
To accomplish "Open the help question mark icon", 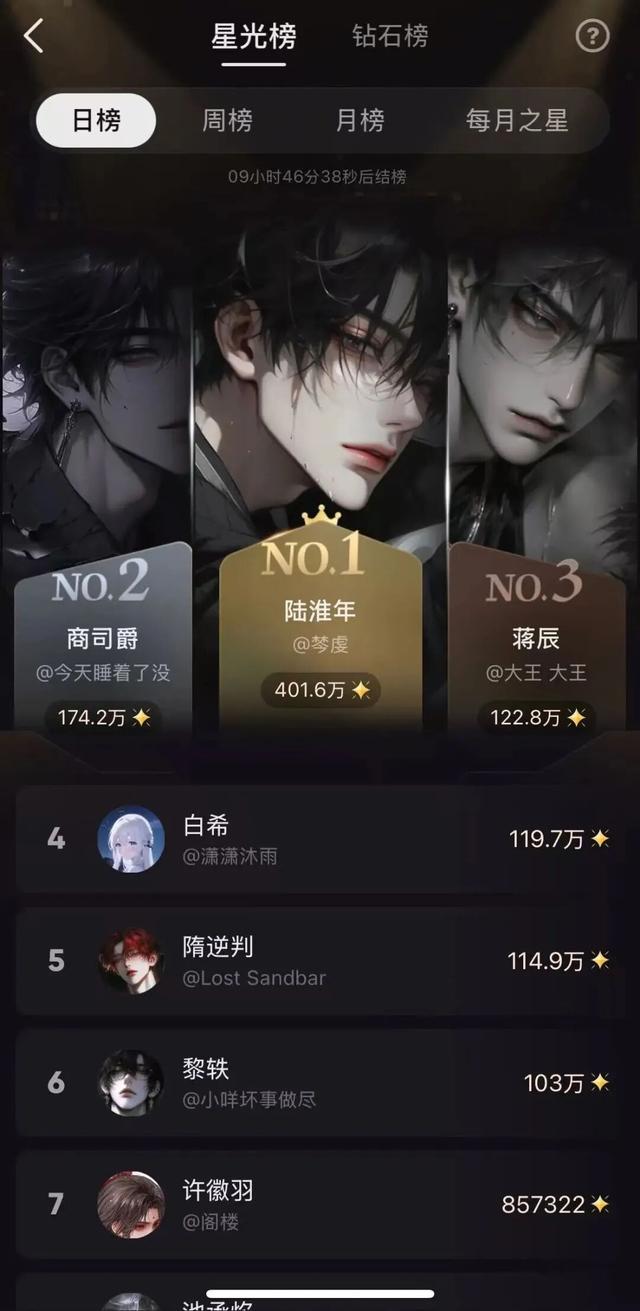I will [x=592, y=37].
